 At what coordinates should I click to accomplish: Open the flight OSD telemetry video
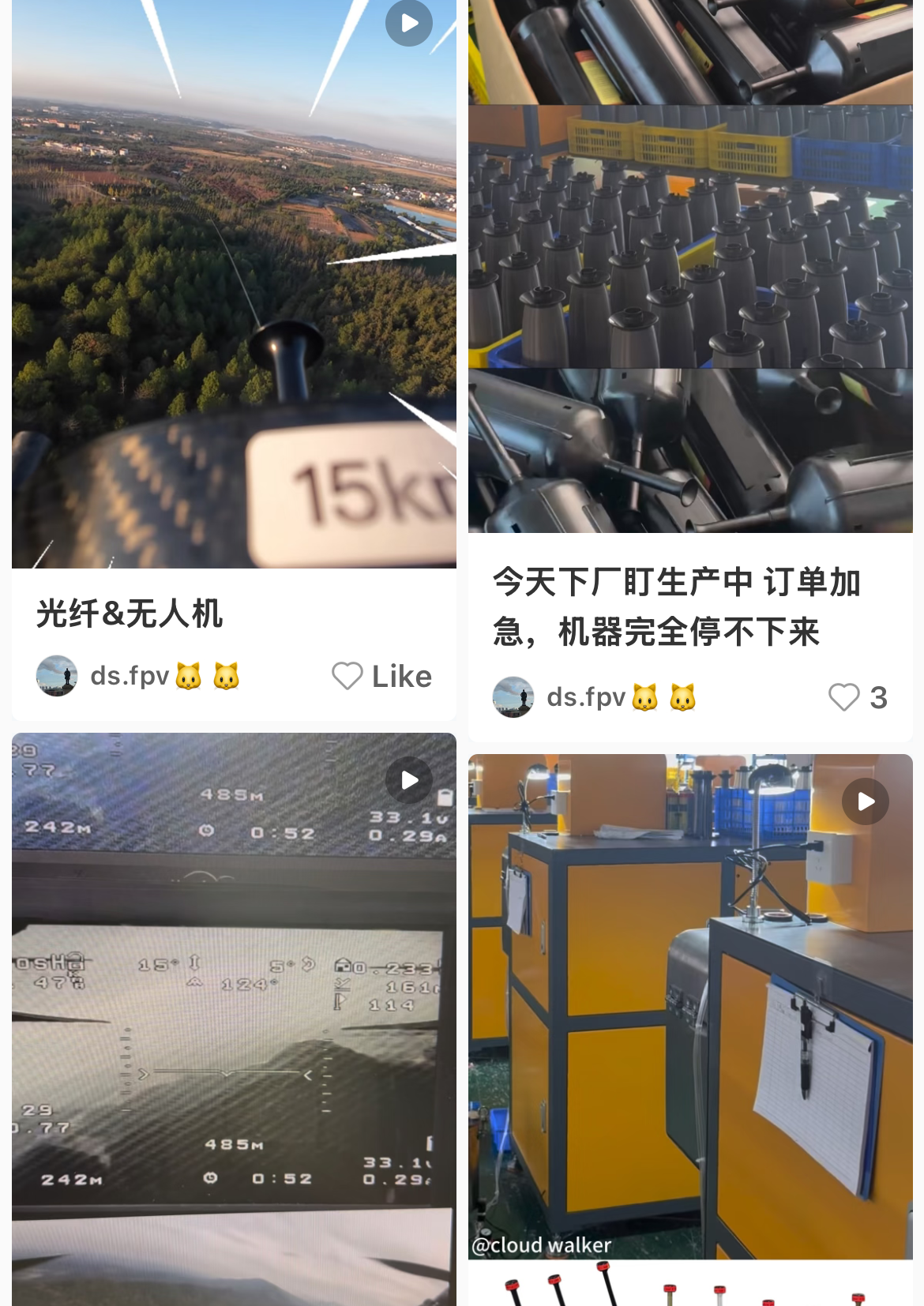[x=234, y=1019]
